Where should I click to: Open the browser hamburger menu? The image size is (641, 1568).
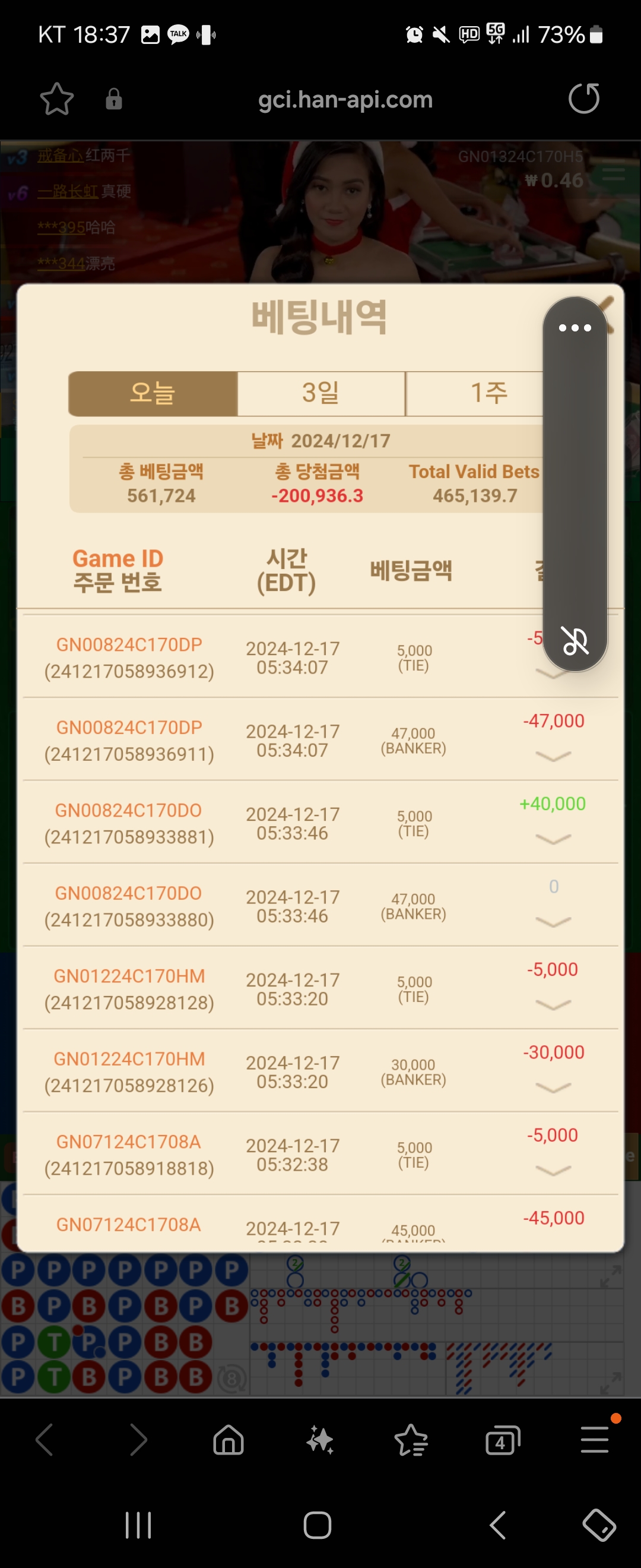tap(594, 1440)
